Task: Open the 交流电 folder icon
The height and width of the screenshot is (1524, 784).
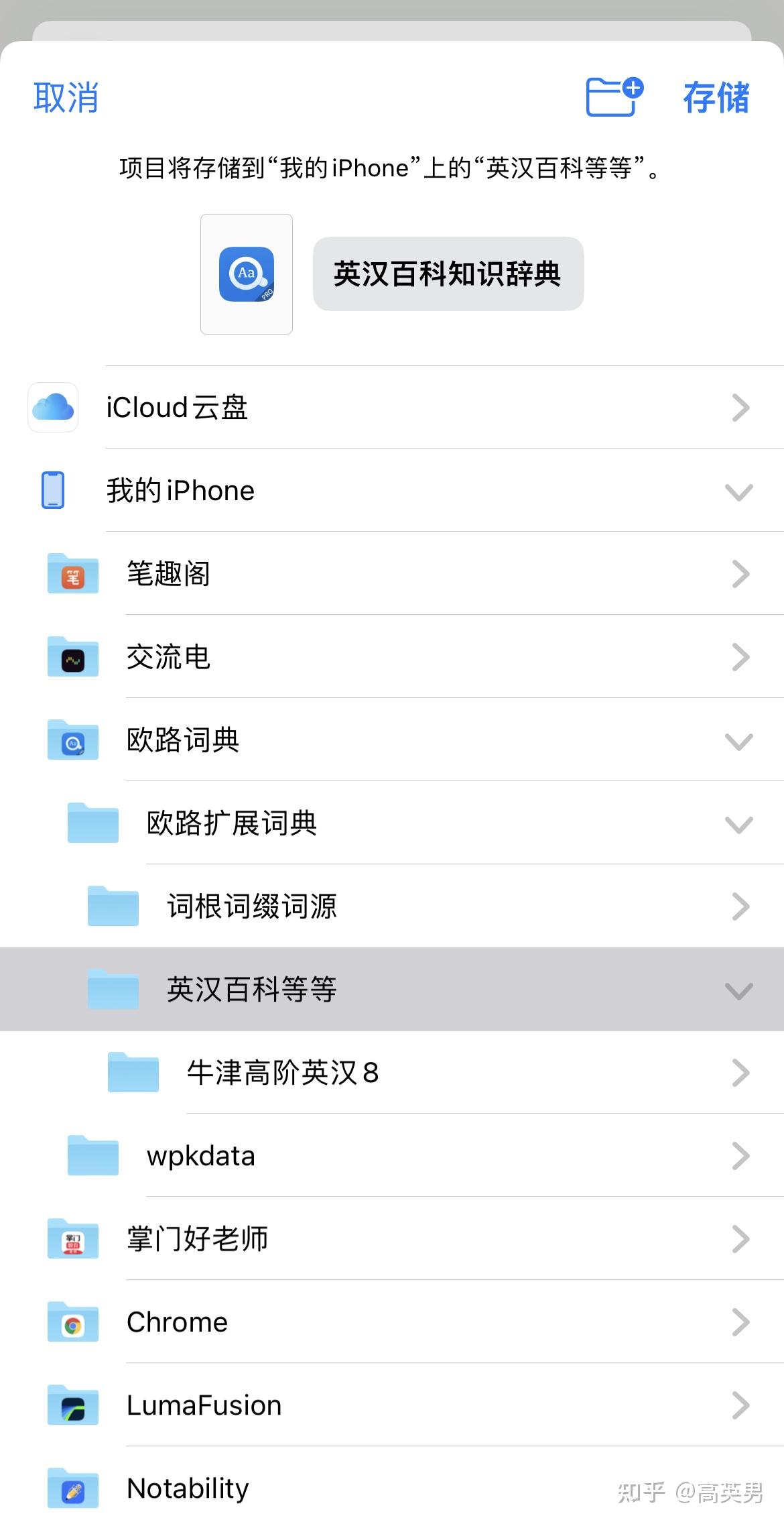Action: [x=72, y=657]
